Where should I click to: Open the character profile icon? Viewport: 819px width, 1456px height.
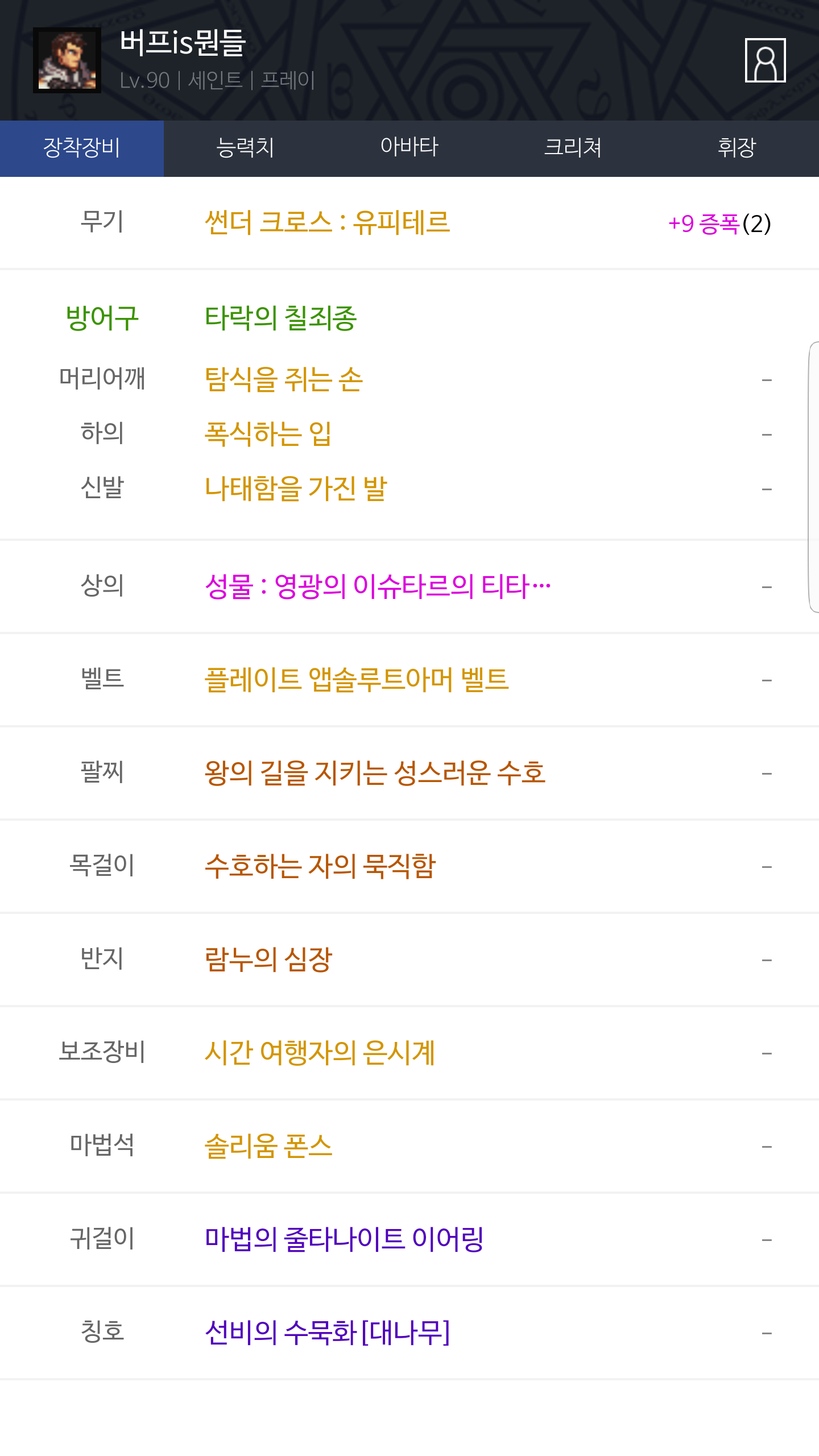click(x=765, y=60)
